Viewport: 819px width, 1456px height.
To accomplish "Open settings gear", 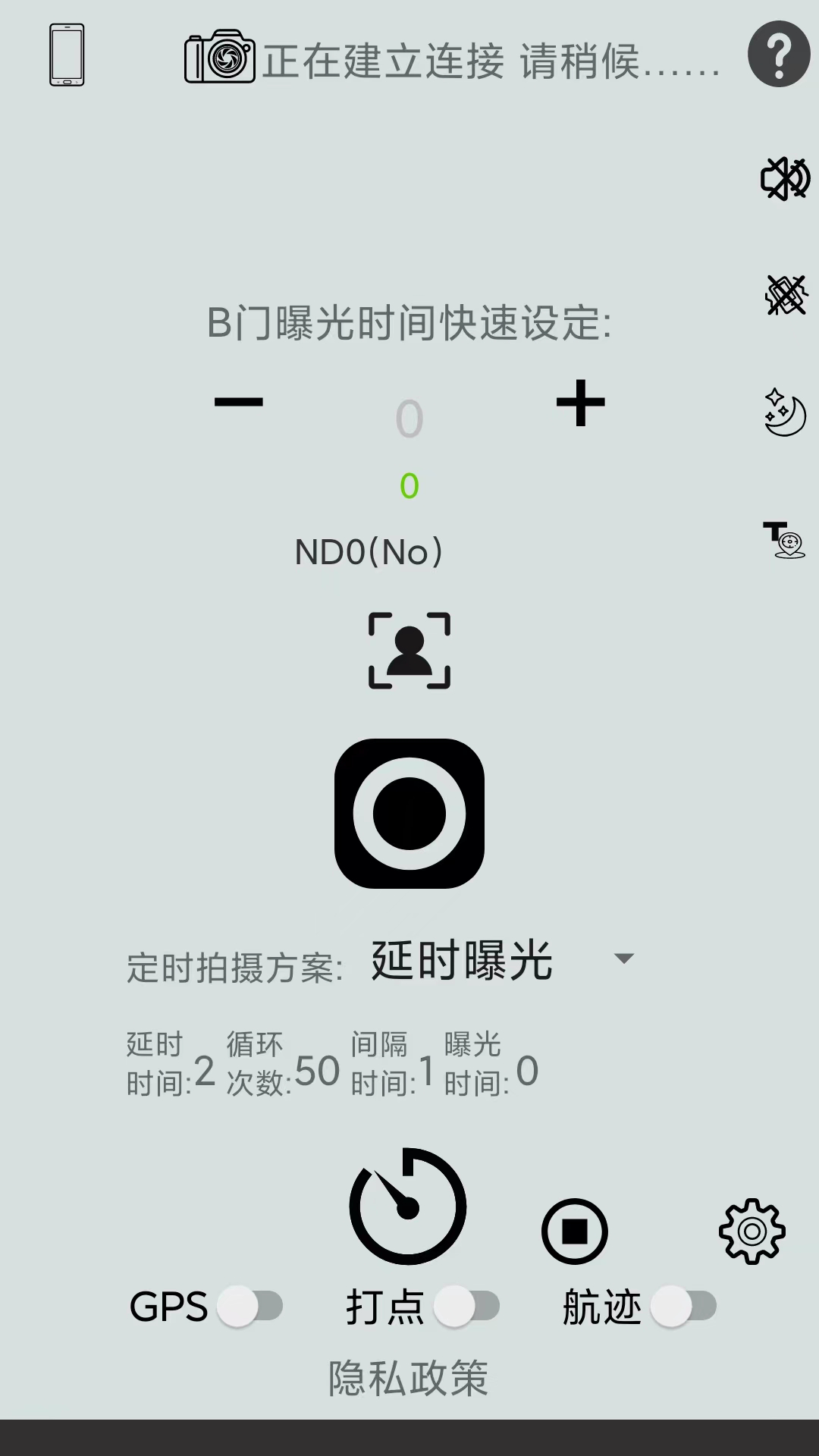I will click(752, 1232).
